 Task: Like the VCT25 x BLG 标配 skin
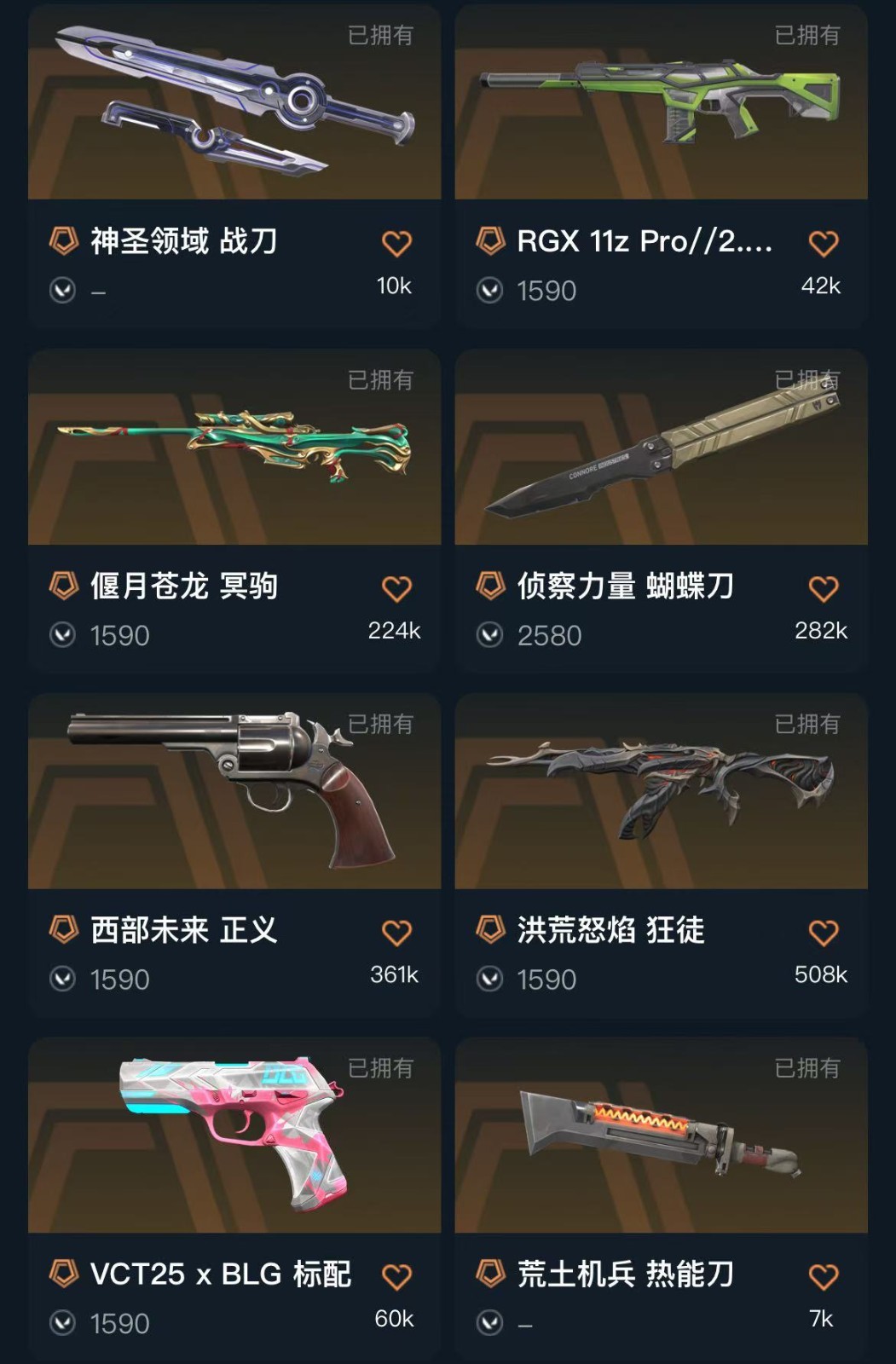pyautogui.click(x=396, y=1277)
